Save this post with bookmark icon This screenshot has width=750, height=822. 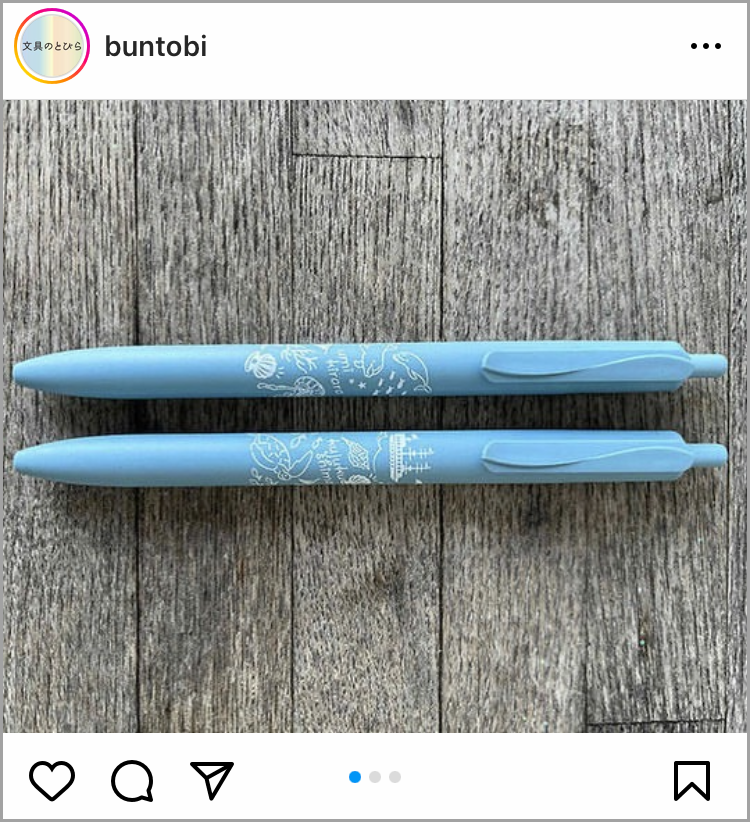(691, 780)
